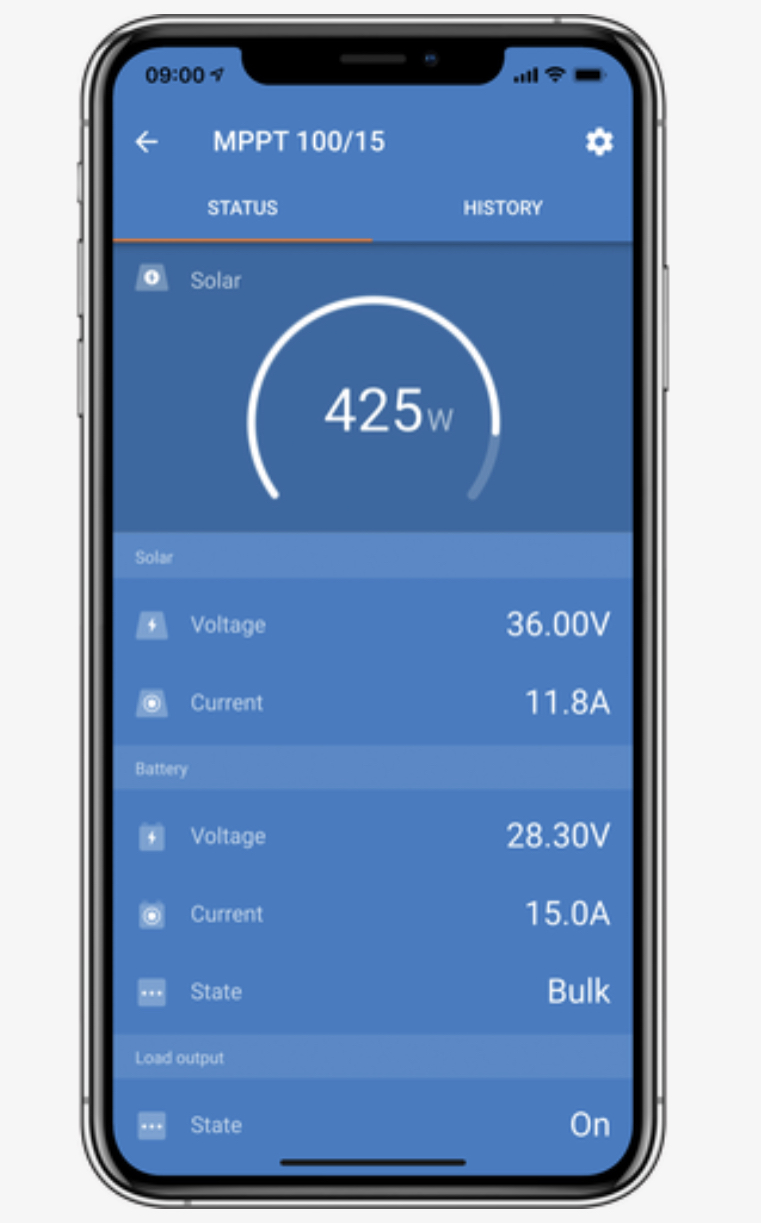Viewport: 761px width, 1223px height.
Task: Go back using the arrow icon
Action: pos(147,142)
